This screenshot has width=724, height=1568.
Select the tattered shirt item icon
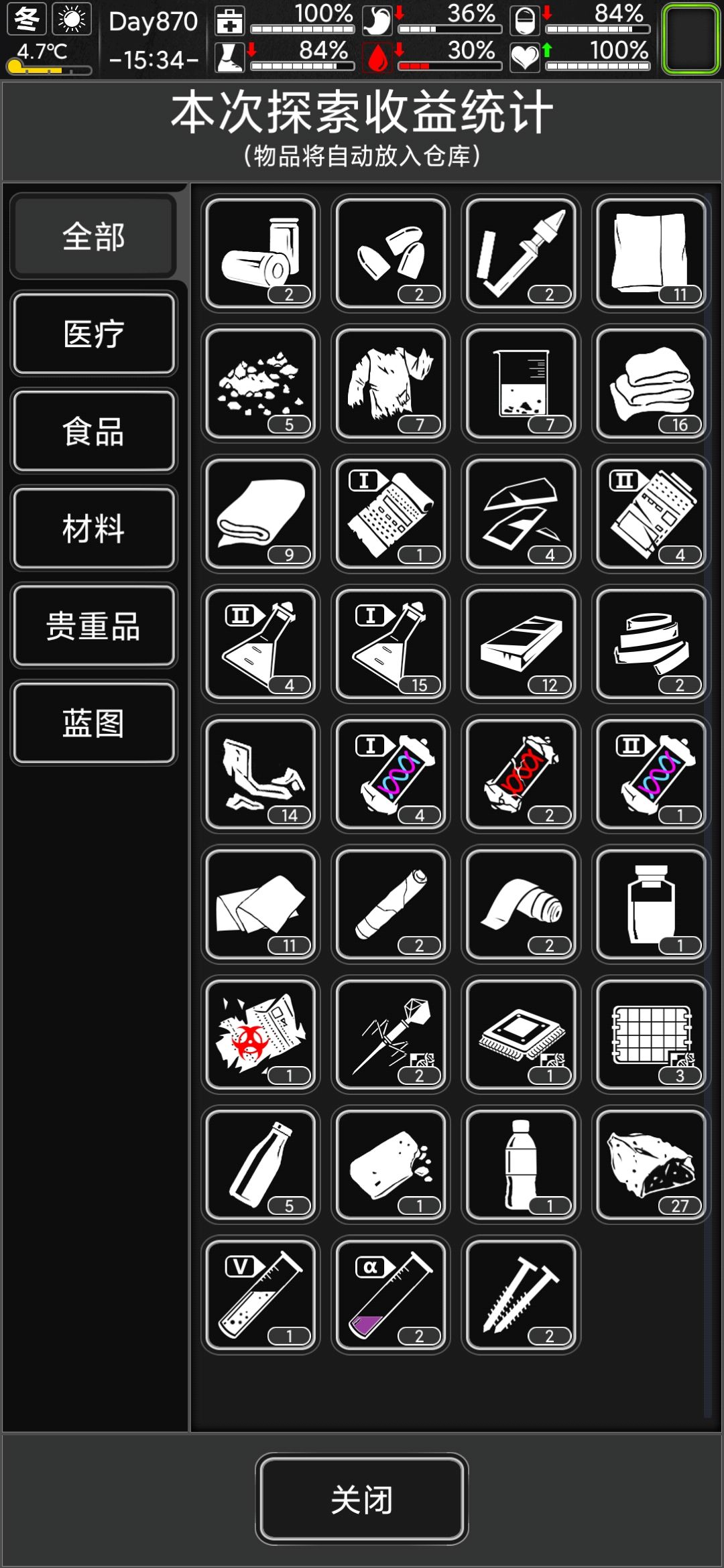pos(390,384)
